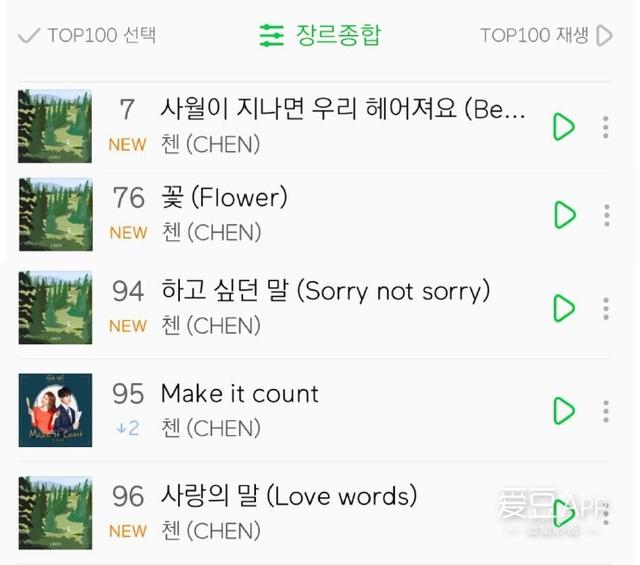Image resolution: width=640 pixels, height=565 pixels.
Task: Play all with TOP100 재생
Action: click(x=546, y=36)
